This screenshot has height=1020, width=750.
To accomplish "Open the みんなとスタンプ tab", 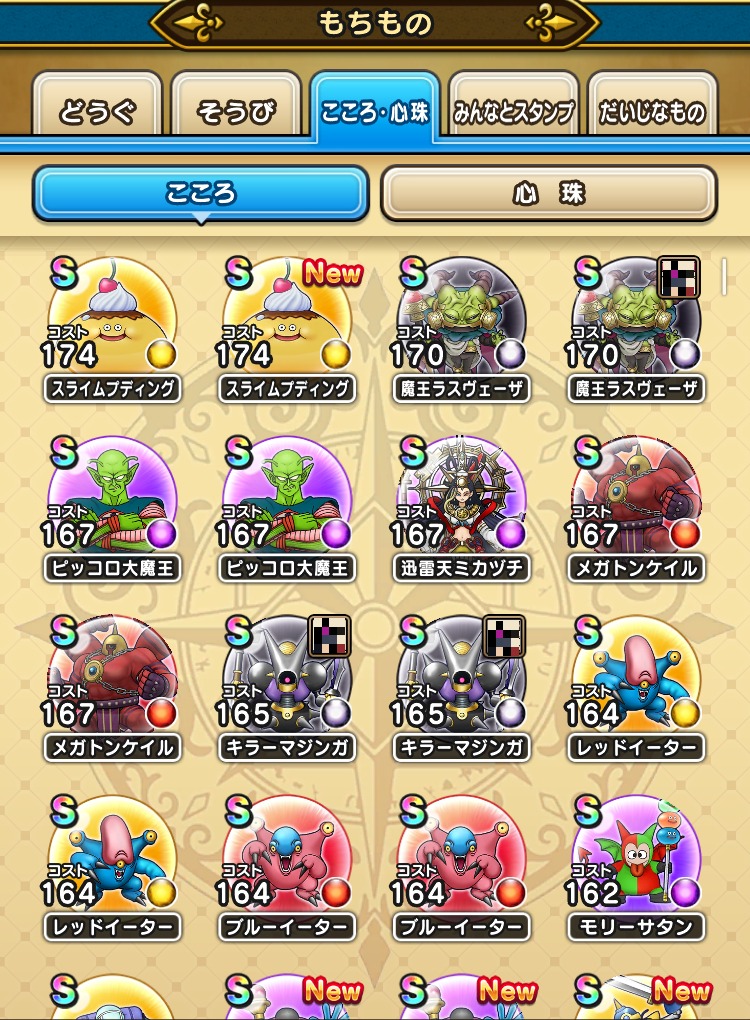I will [x=513, y=111].
